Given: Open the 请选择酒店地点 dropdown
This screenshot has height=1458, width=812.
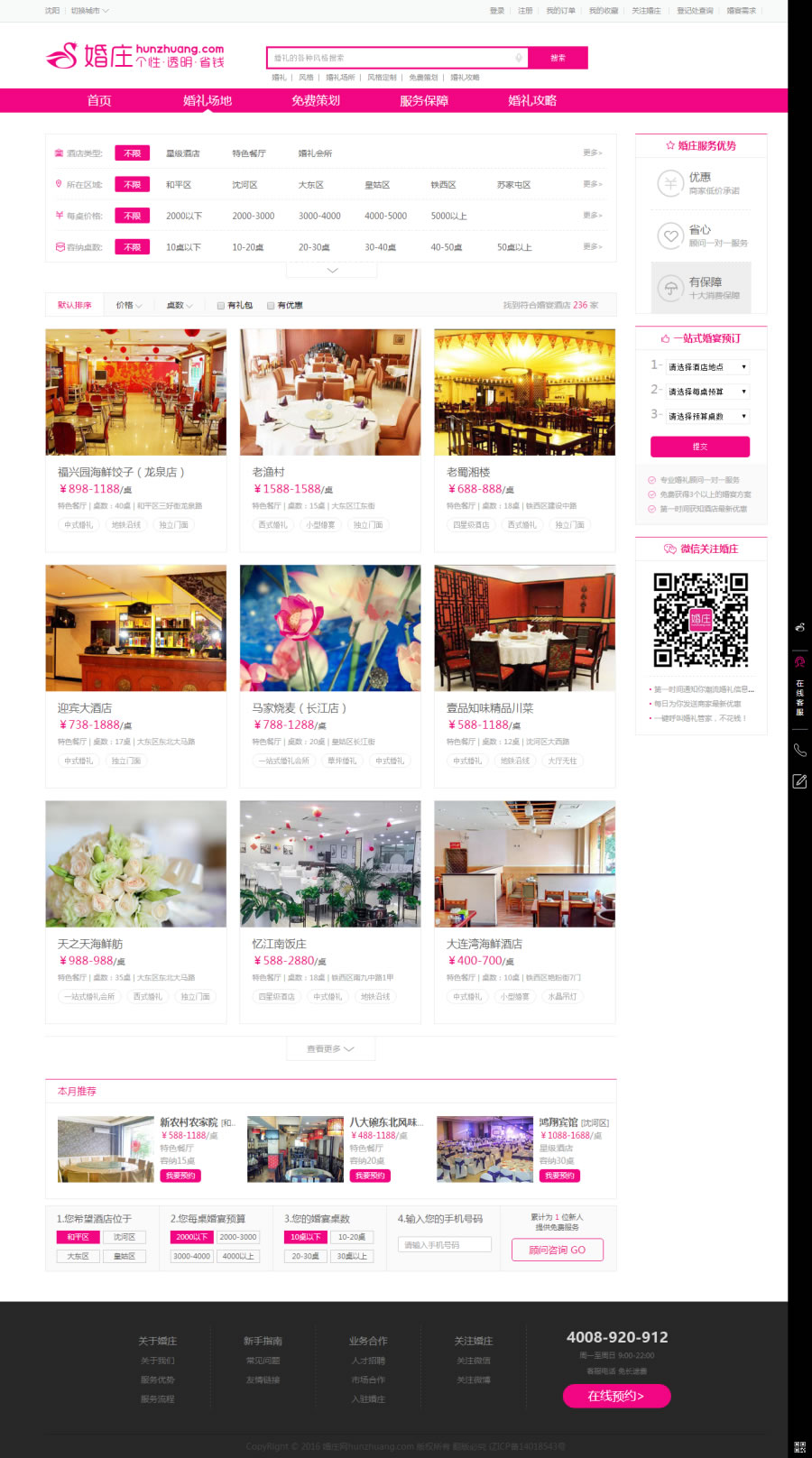Looking at the screenshot, I should 707,367.
